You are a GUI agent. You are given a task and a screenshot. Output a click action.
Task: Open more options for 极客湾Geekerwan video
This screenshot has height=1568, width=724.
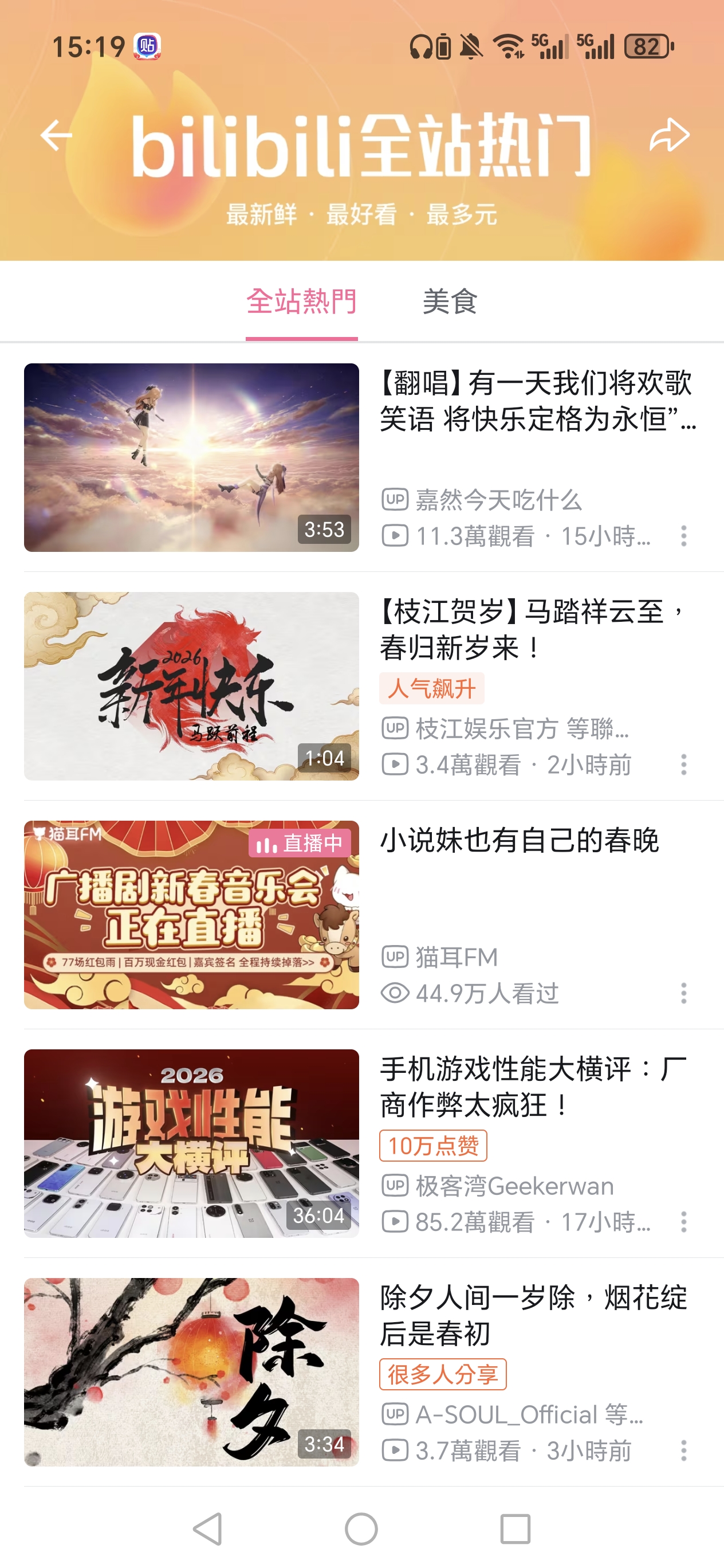[684, 1222]
